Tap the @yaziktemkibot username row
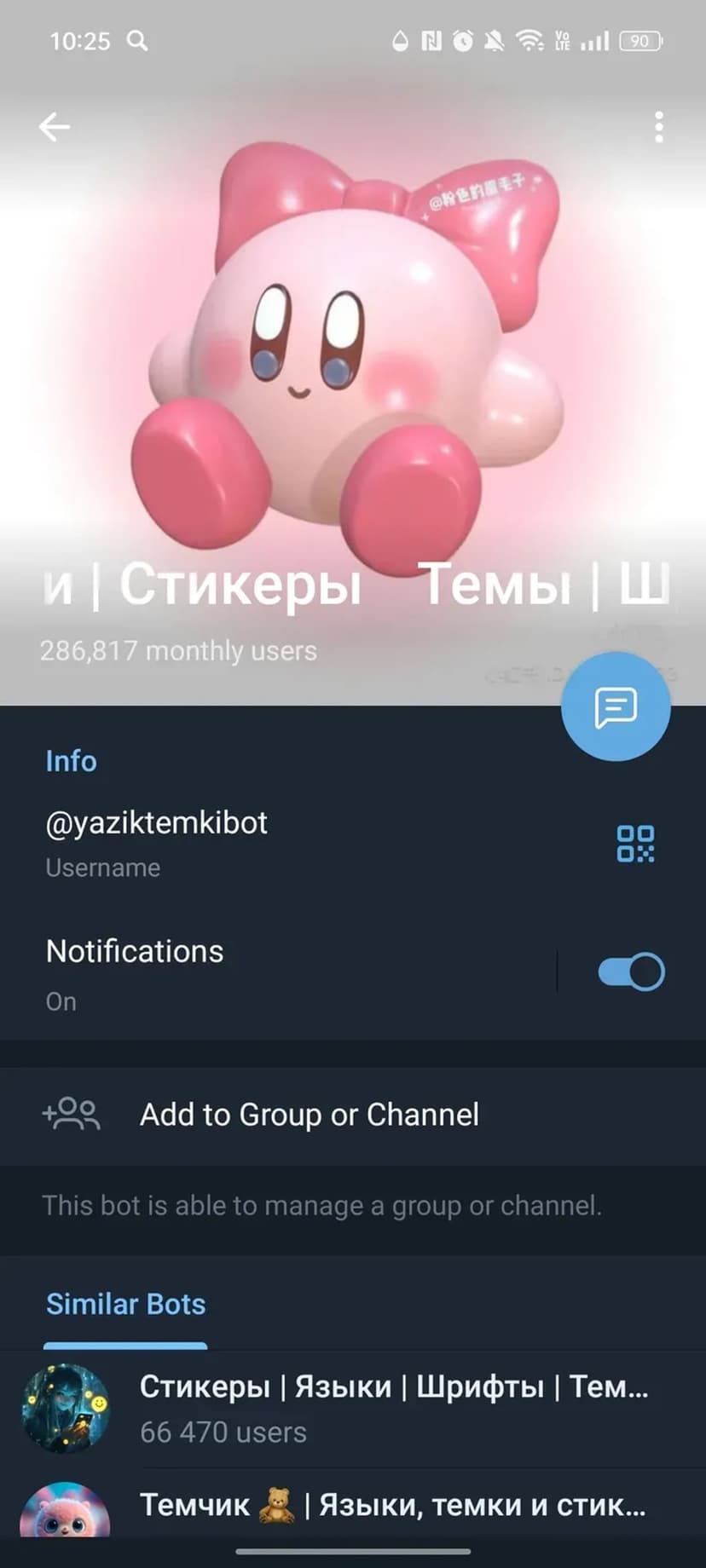The width and height of the screenshot is (706, 1568). click(x=256, y=842)
